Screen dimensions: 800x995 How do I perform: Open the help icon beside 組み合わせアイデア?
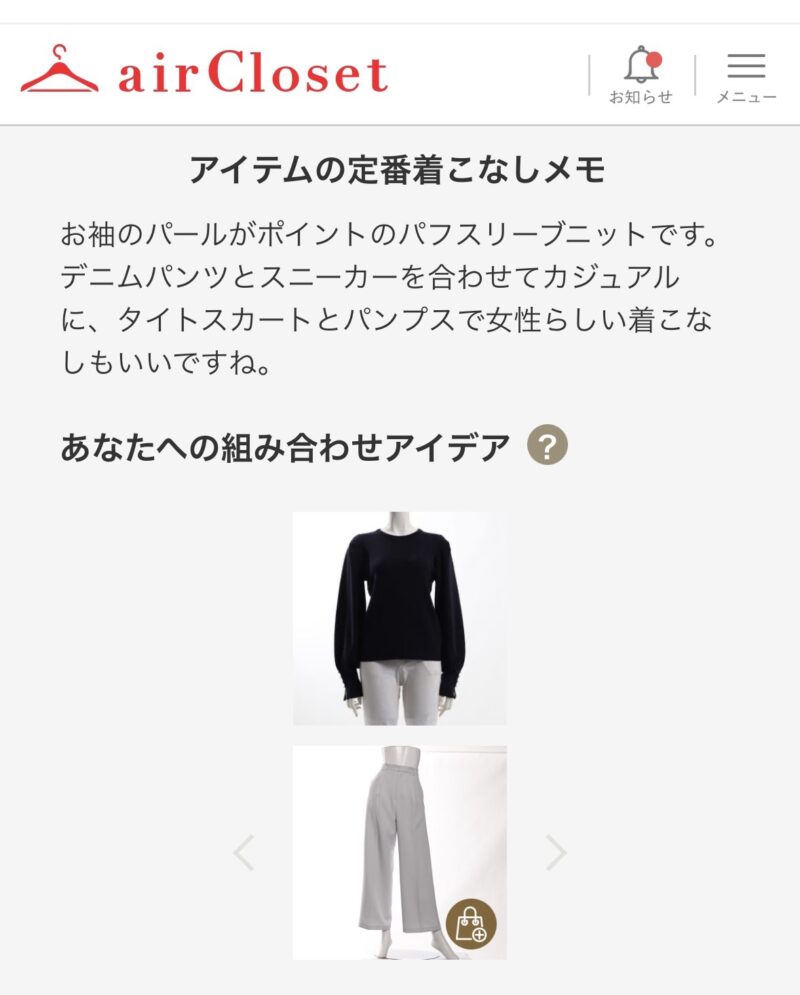tap(548, 446)
